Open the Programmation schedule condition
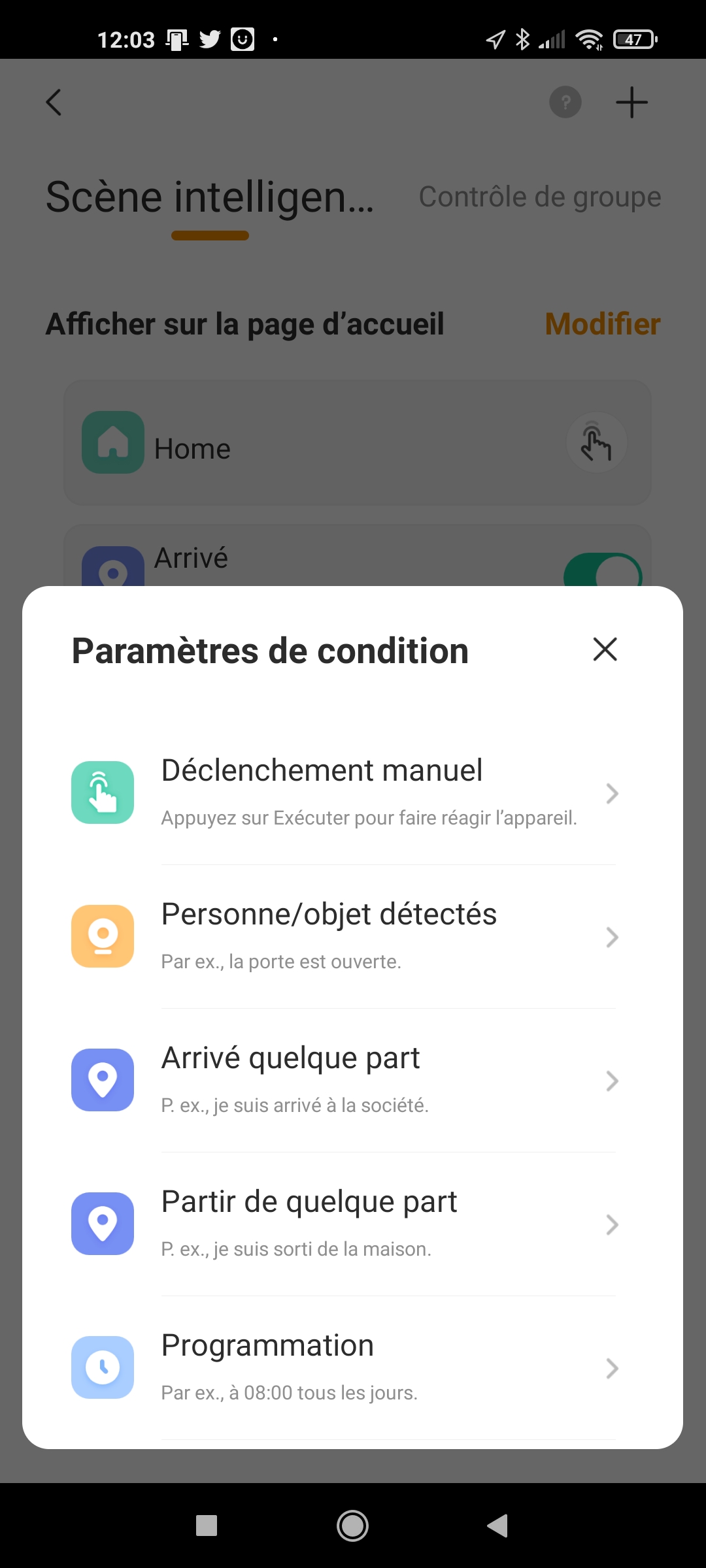The height and width of the screenshot is (1568, 706). click(353, 1367)
